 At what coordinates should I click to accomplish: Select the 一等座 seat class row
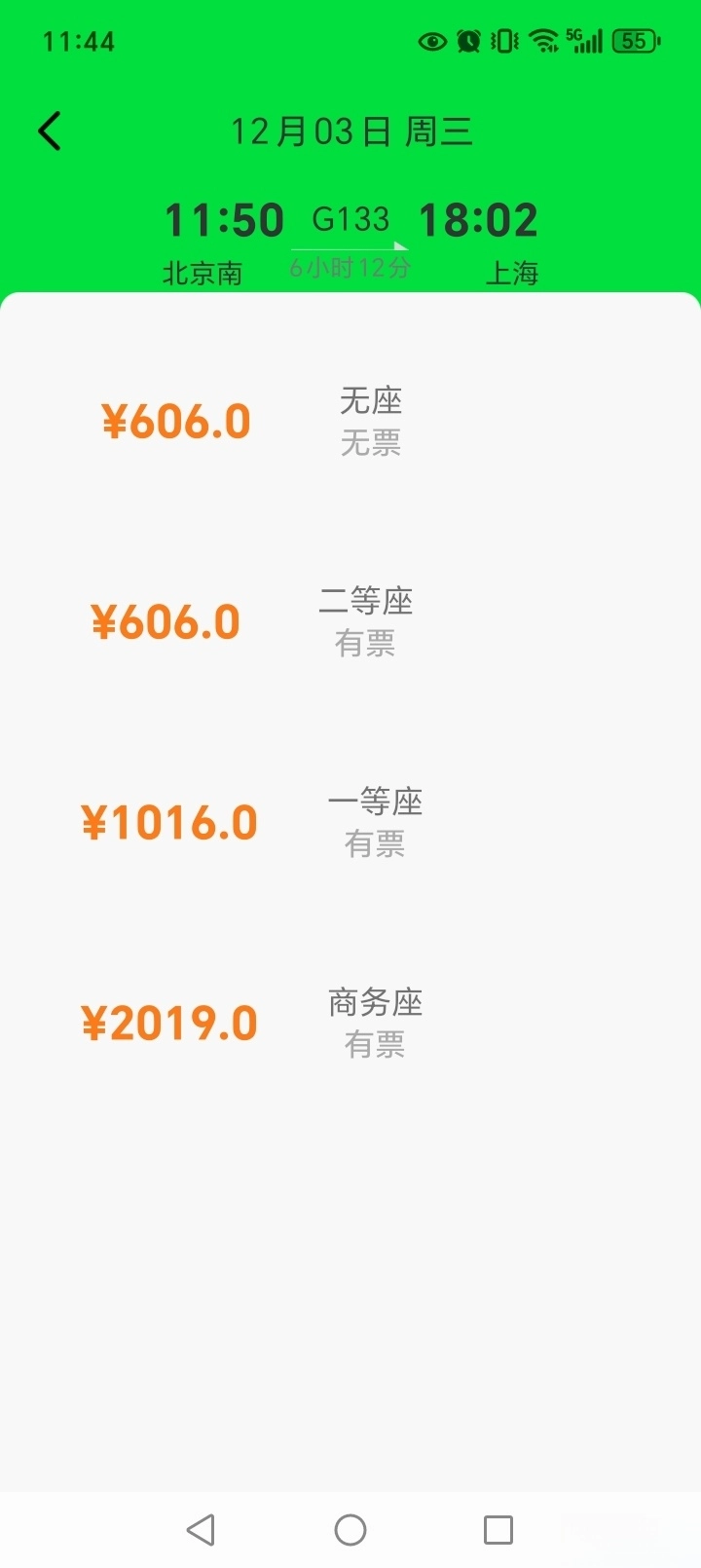pos(375,821)
